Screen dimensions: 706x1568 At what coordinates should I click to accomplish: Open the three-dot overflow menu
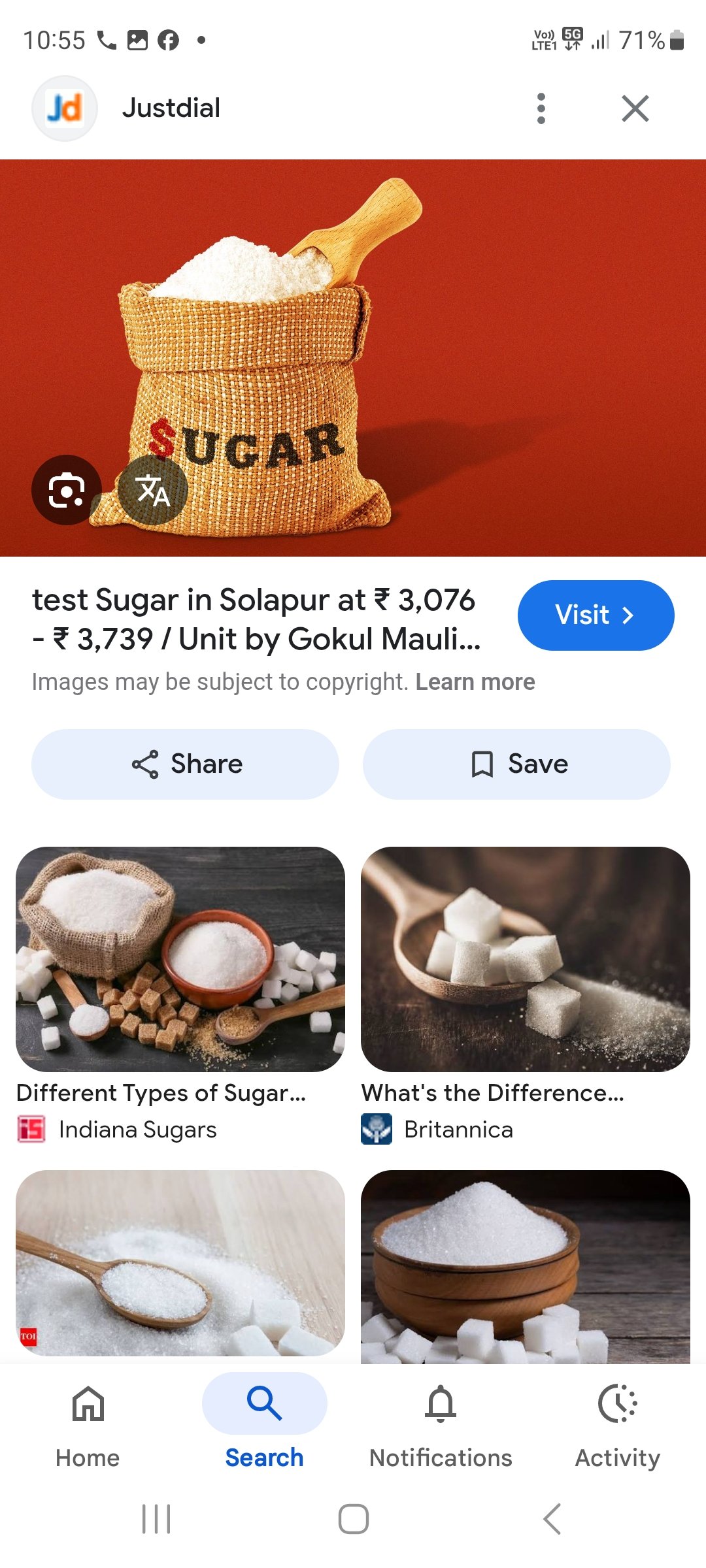541,108
